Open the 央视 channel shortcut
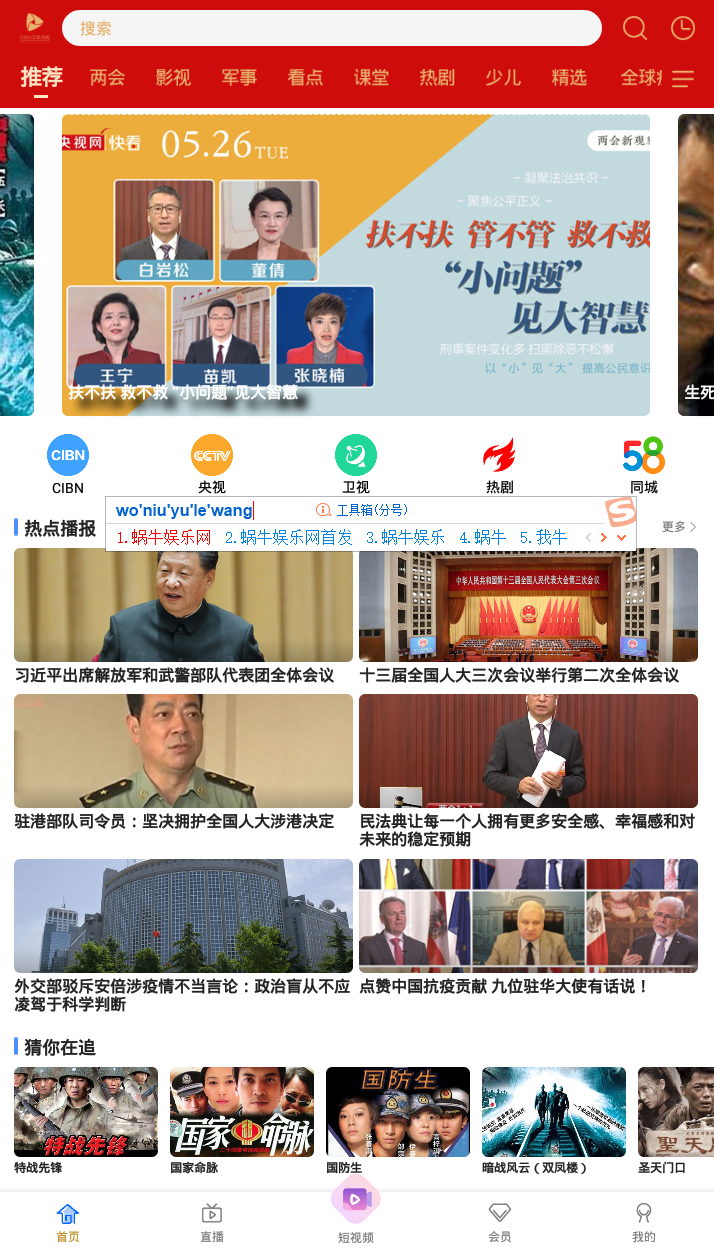 [x=212, y=465]
